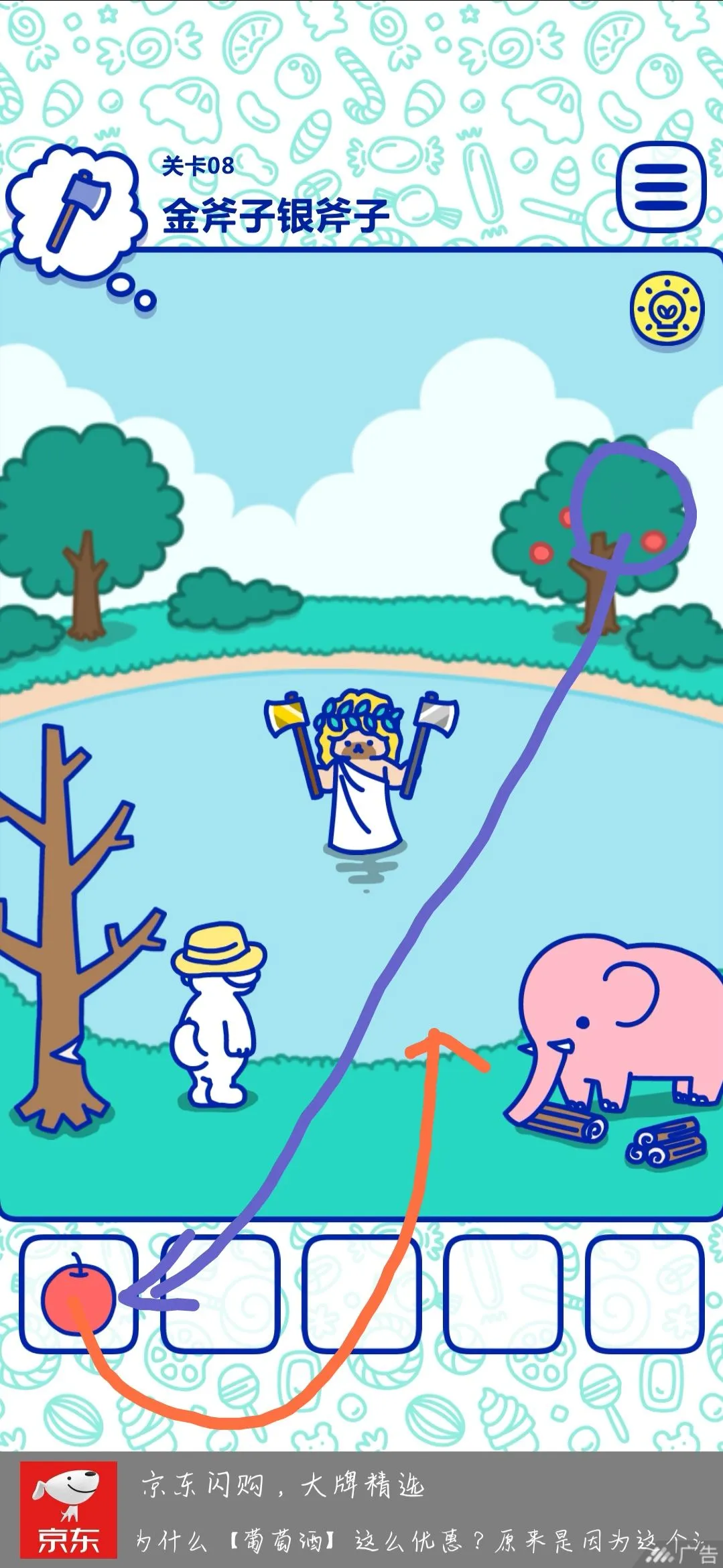Open the hamburger menu
Screen dimensions: 723x1568
[x=661, y=187]
